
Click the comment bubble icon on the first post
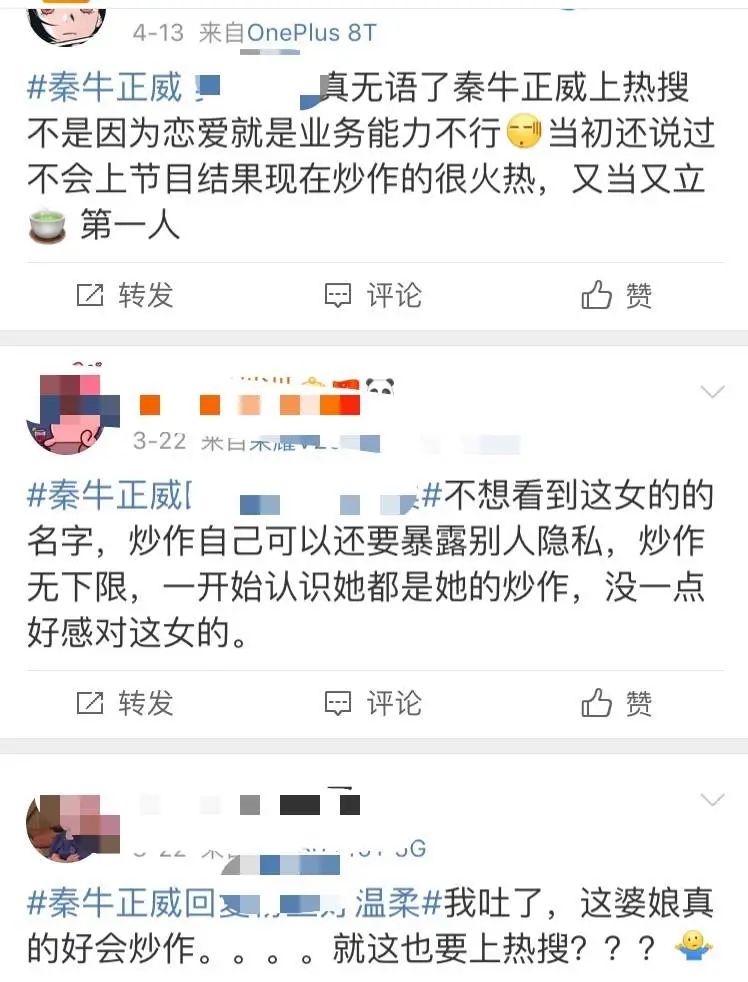click(x=338, y=295)
